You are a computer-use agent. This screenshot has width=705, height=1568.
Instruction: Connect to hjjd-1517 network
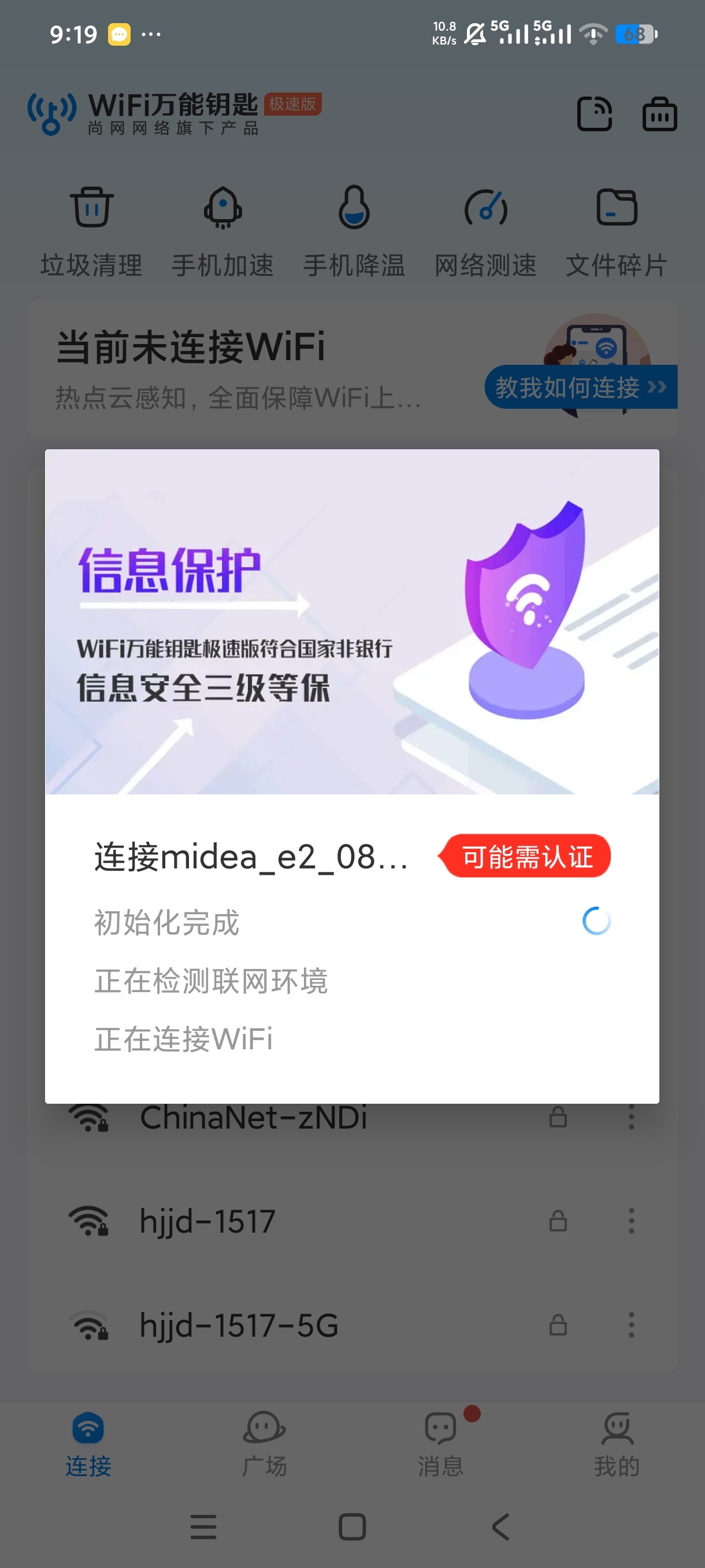coord(351,1221)
